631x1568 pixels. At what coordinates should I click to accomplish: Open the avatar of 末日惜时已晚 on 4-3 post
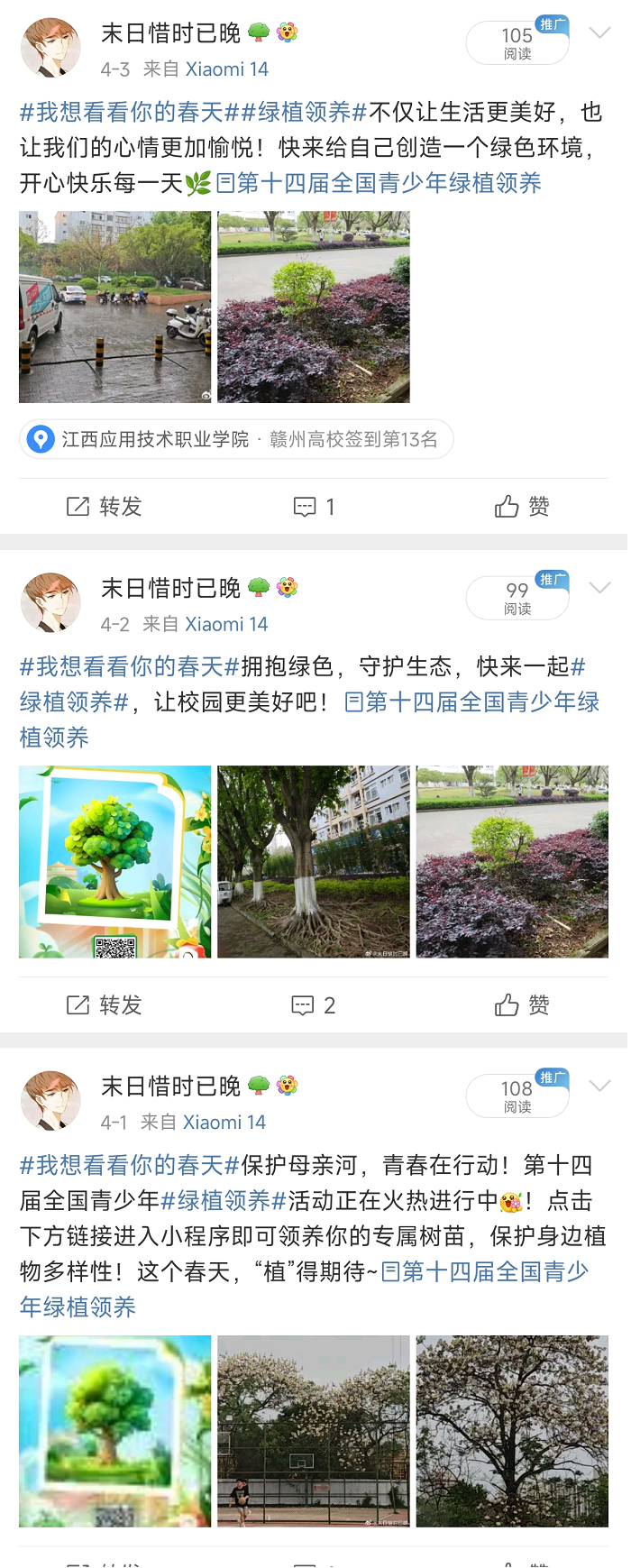(50, 48)
